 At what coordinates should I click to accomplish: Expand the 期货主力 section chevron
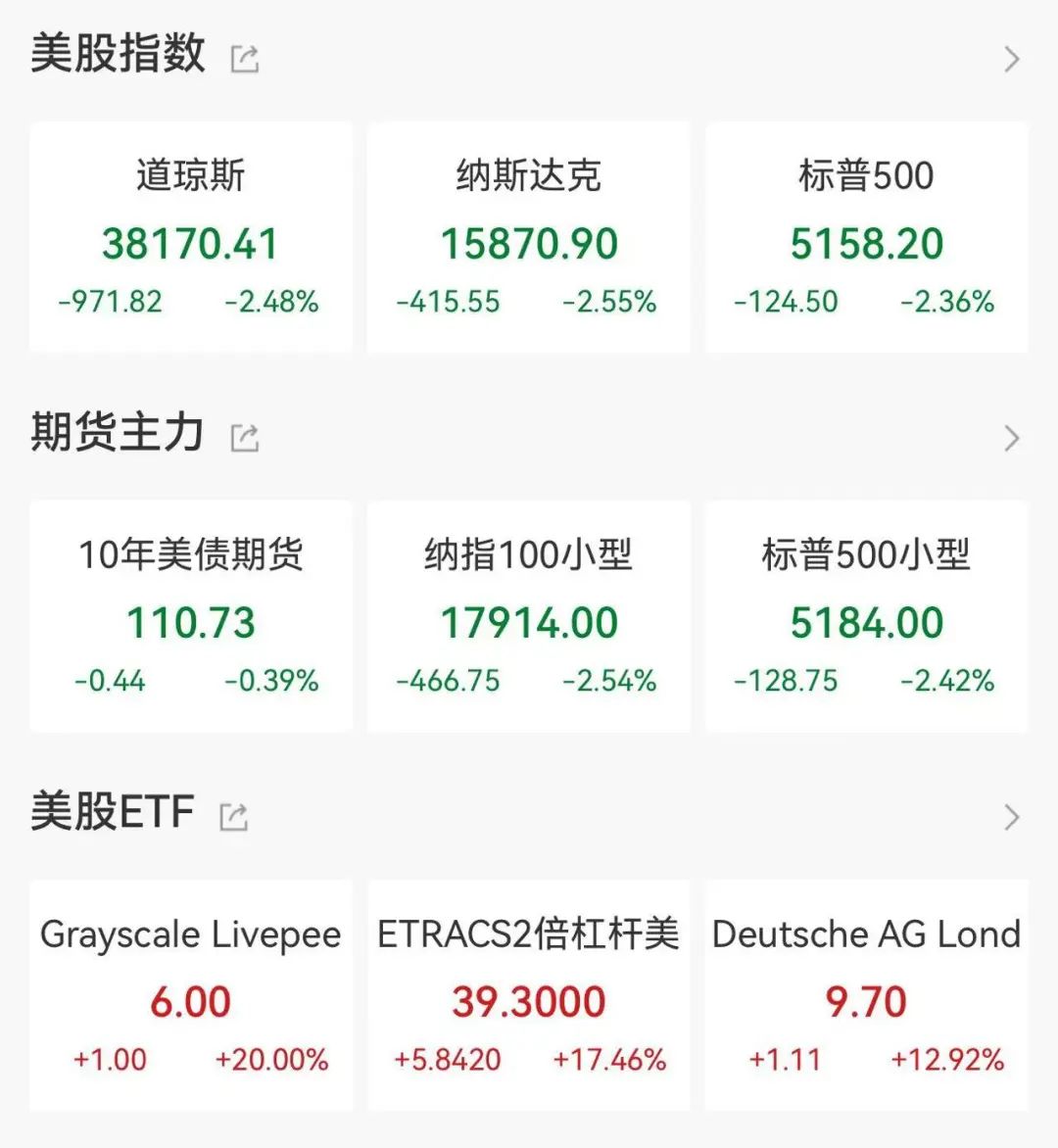pyautogui.click(x=1013, y=436)
